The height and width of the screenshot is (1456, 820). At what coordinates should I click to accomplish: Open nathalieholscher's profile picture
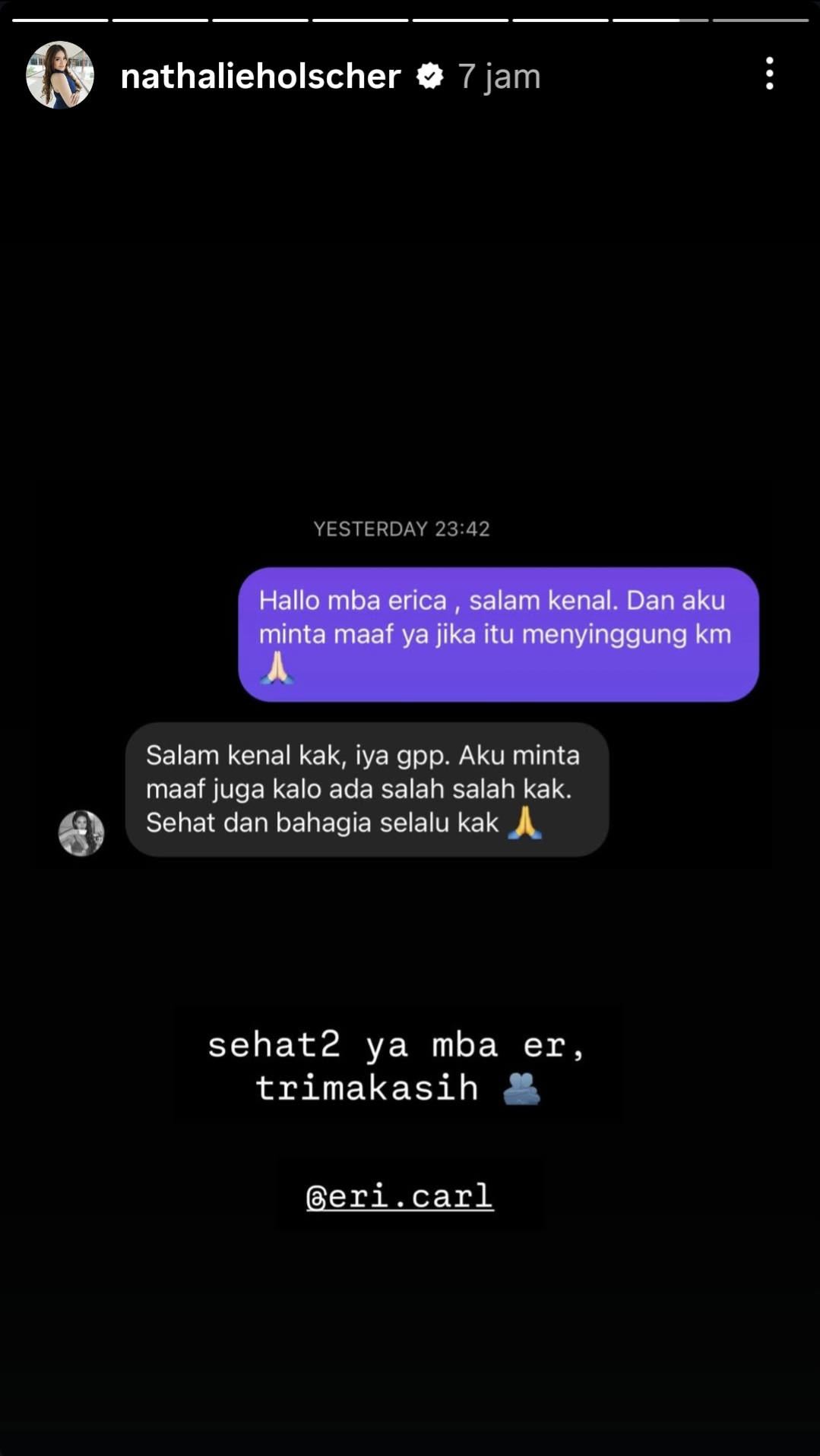[60, 75]
